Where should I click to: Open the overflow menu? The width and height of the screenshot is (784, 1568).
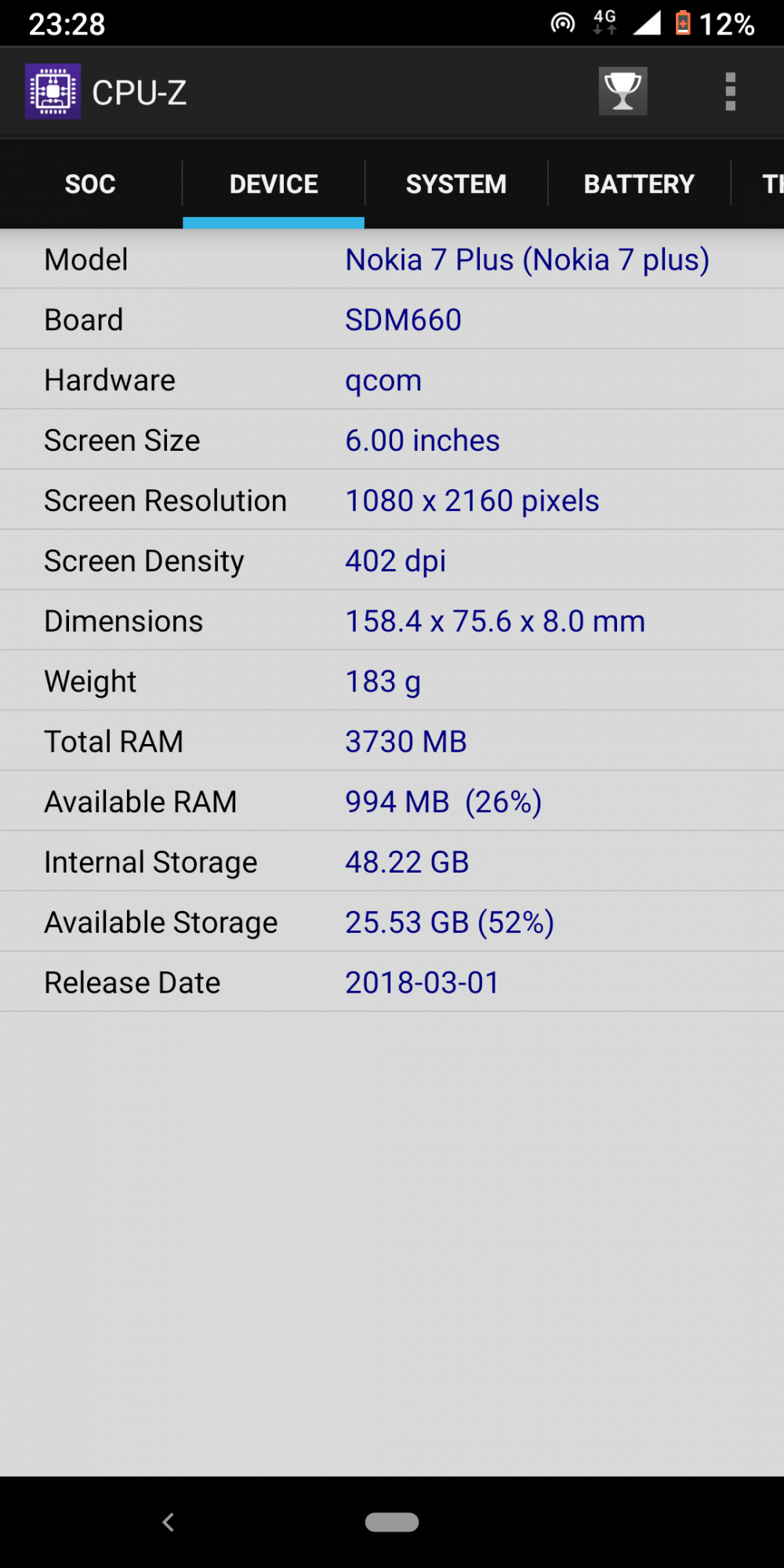pos(730,92)
